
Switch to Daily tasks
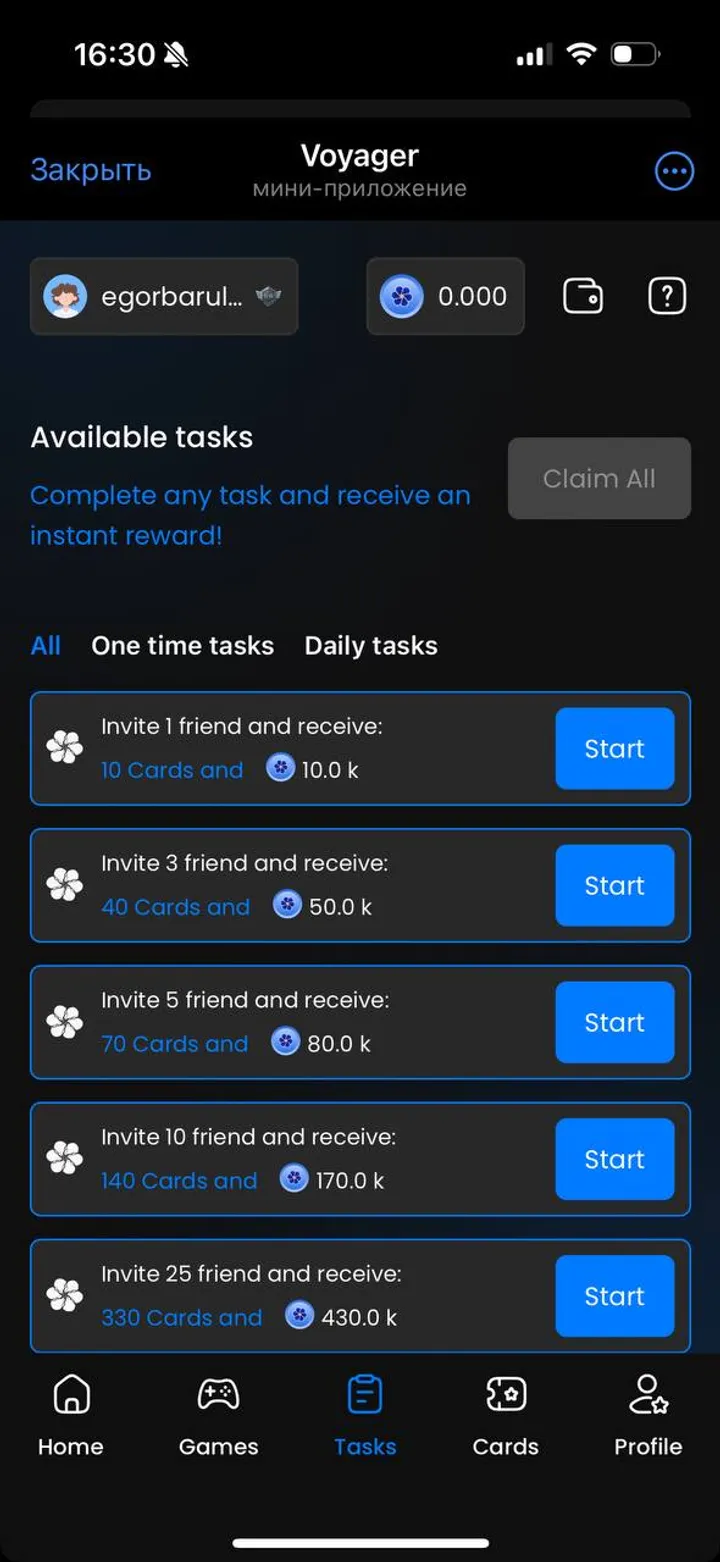pyautogui.click(x=371, y=645)
